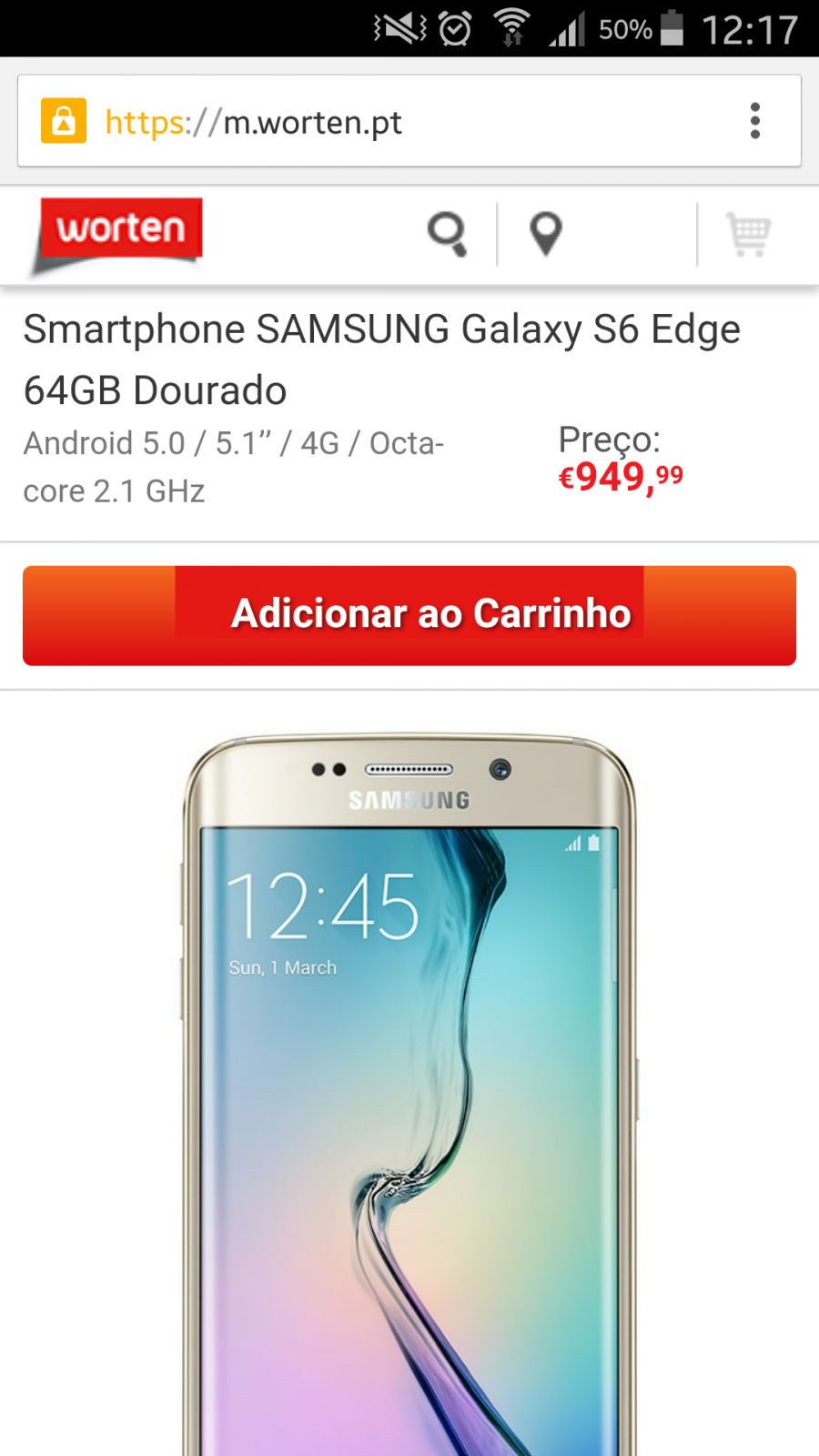Go to Worten home via logo

pyautogui.click(x=116, y=236)
